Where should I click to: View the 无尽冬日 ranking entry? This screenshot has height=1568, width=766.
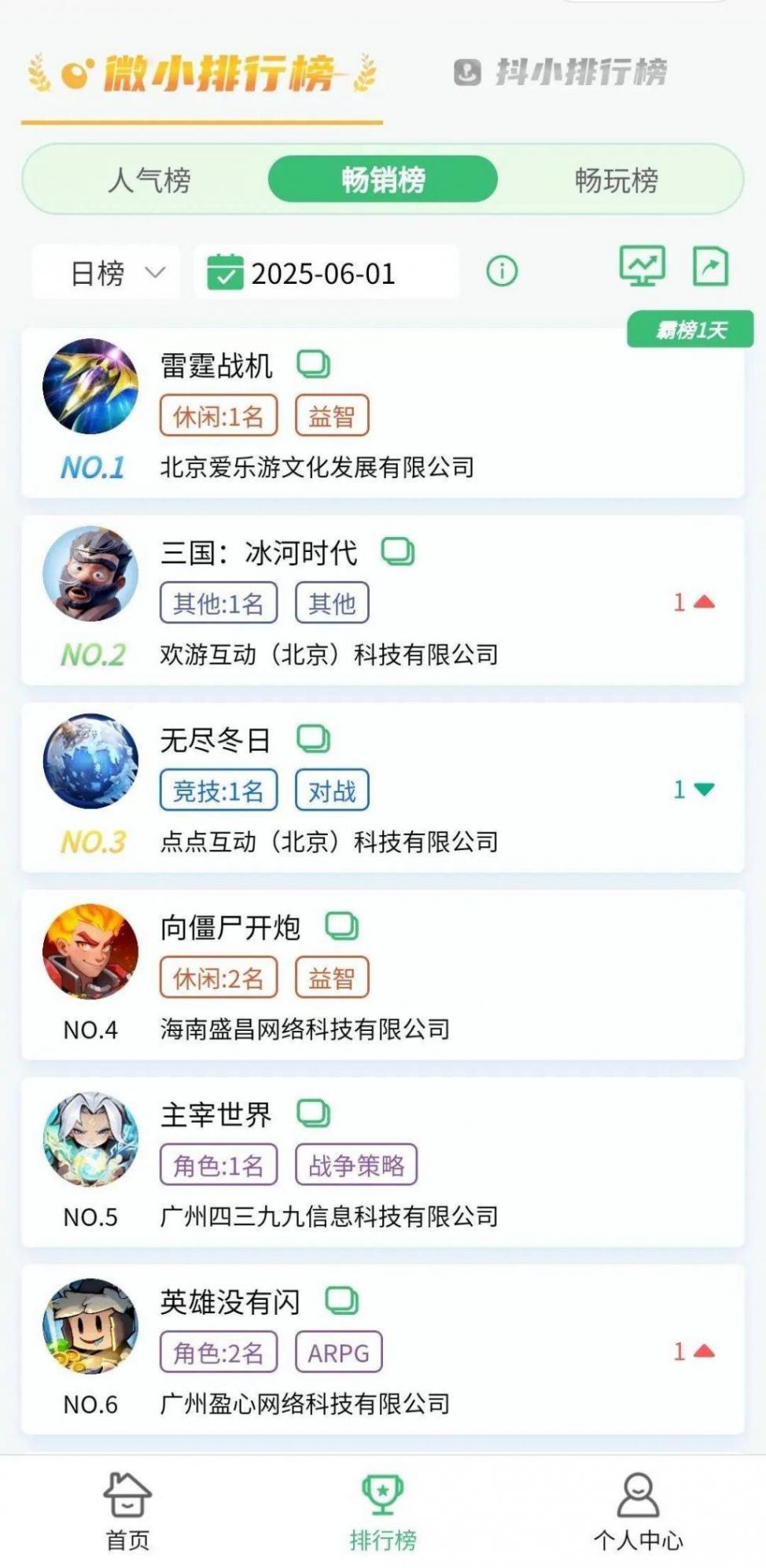pyautogui.click(x=382, y=787)
